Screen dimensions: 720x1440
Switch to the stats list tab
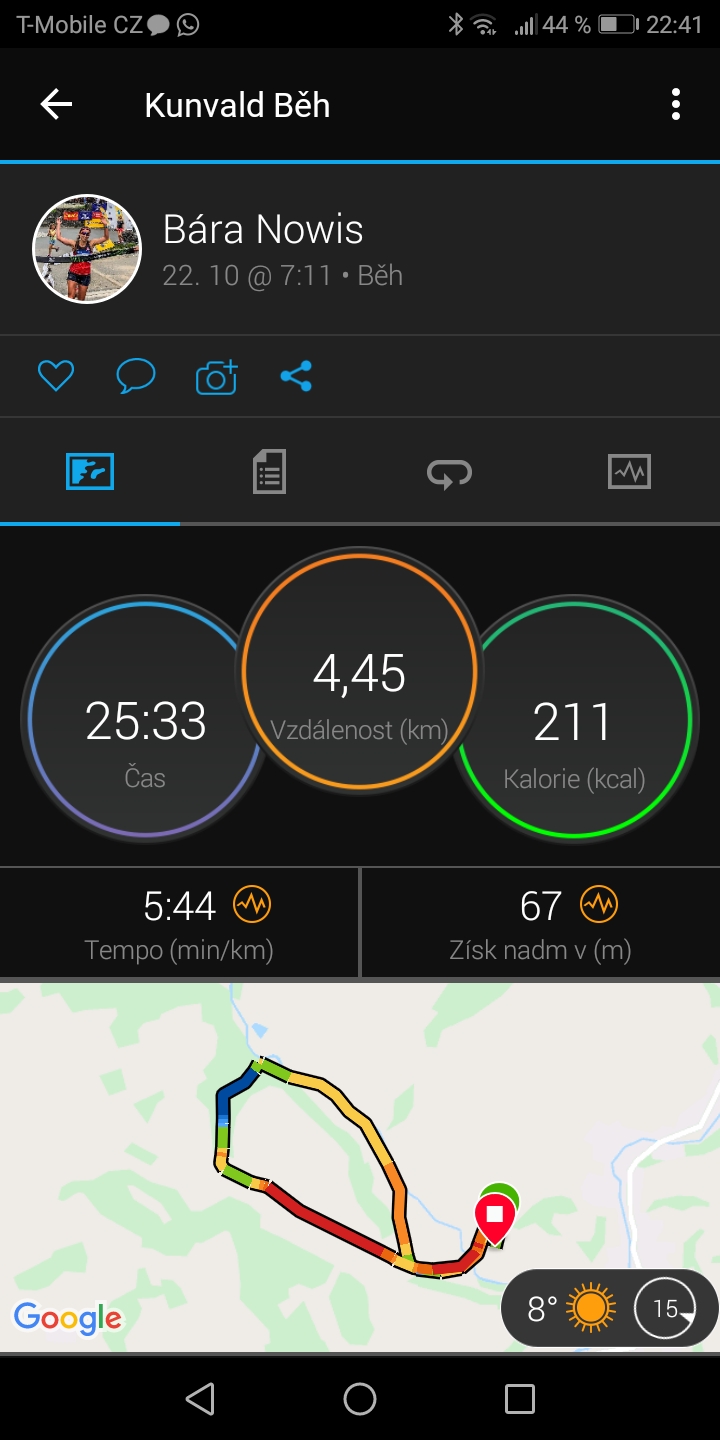[269, 471]
